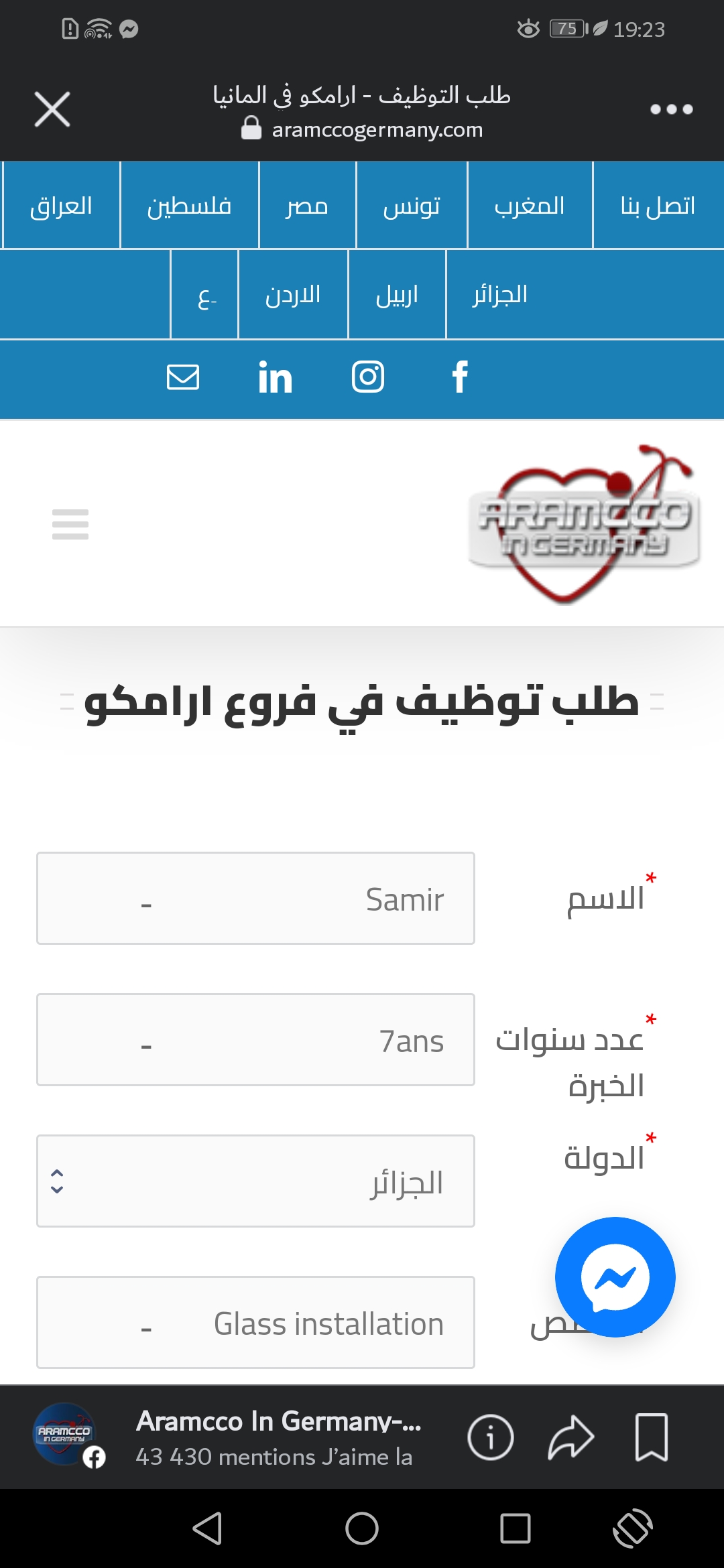Open the مصر menu item
Screen dimensions: 724x1568
tap(307, 205)
